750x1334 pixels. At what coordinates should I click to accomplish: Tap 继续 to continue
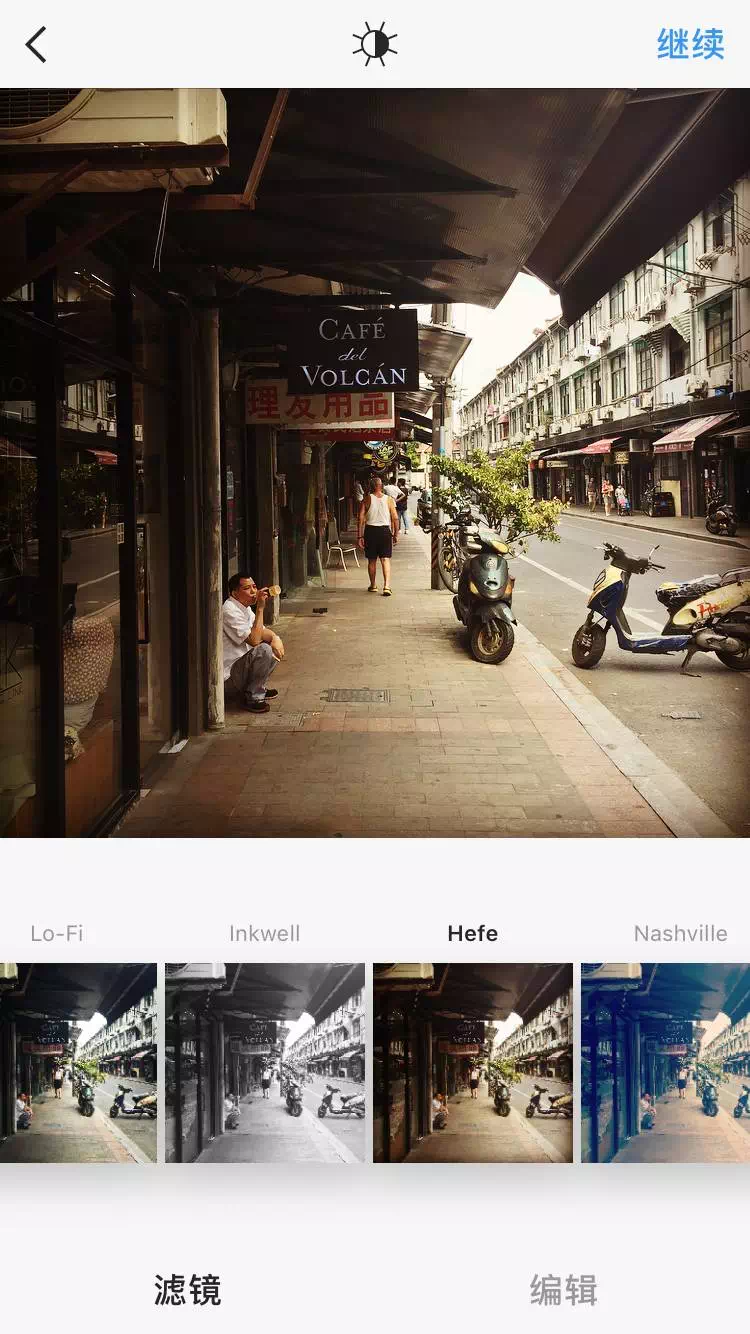click(690, 45)
